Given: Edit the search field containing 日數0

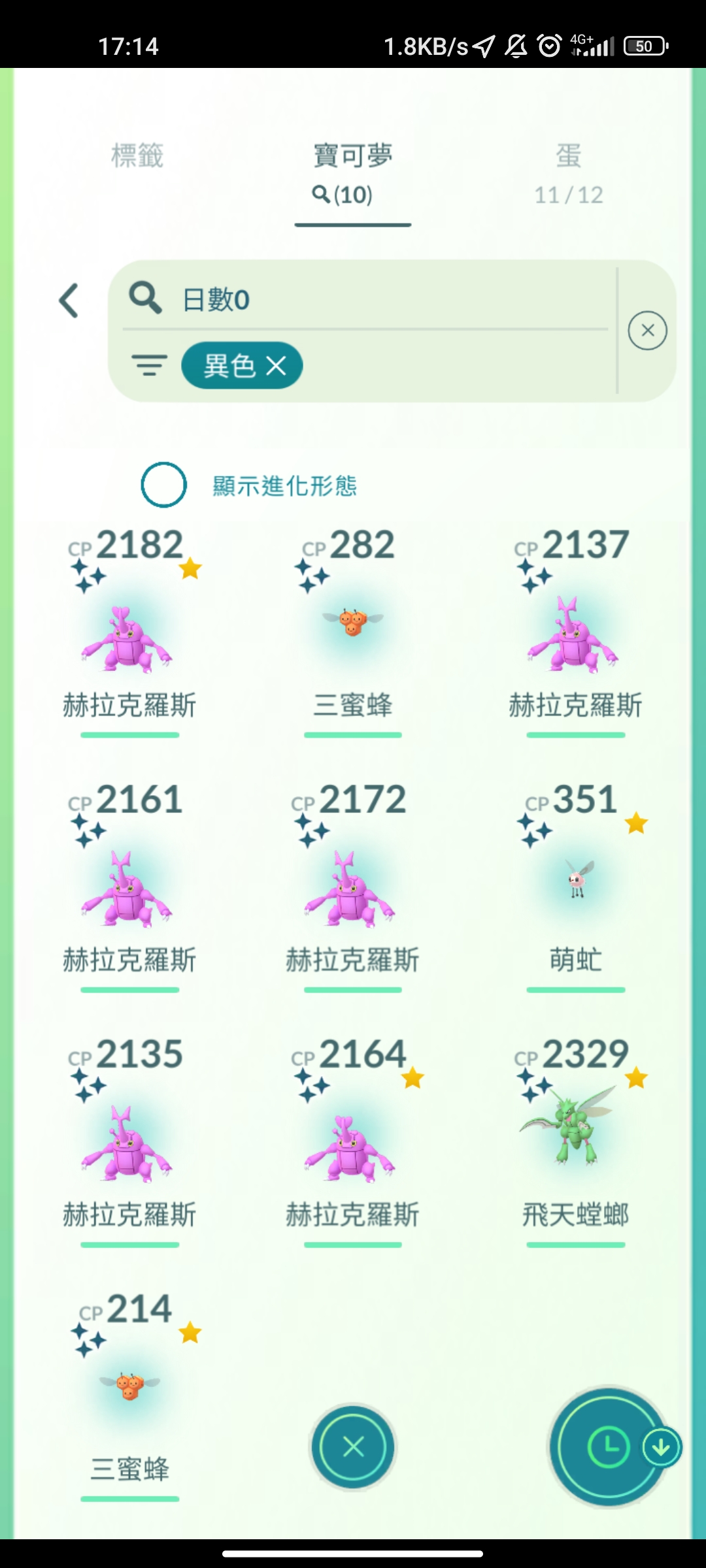Looking at the screenshot, I should (x=366, y=299).
